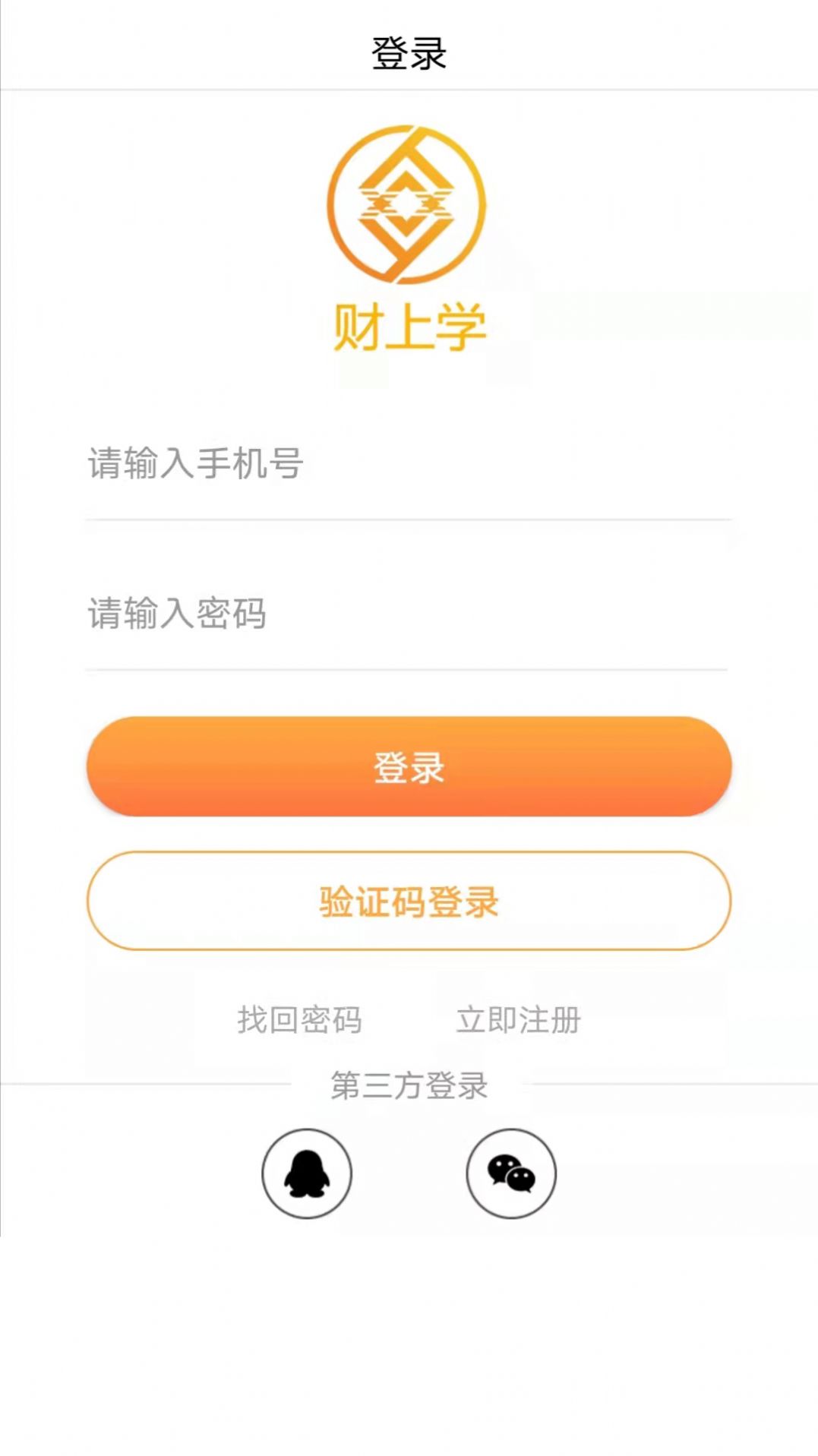
Task: Open 找回密码 to recover password
Action: [299, 1022]
